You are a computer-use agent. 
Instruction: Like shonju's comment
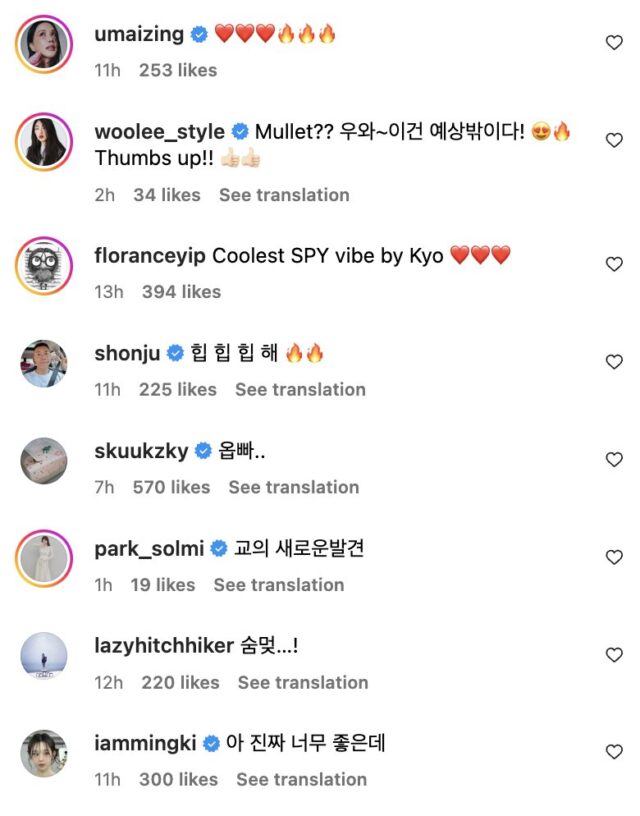[615, 362]
